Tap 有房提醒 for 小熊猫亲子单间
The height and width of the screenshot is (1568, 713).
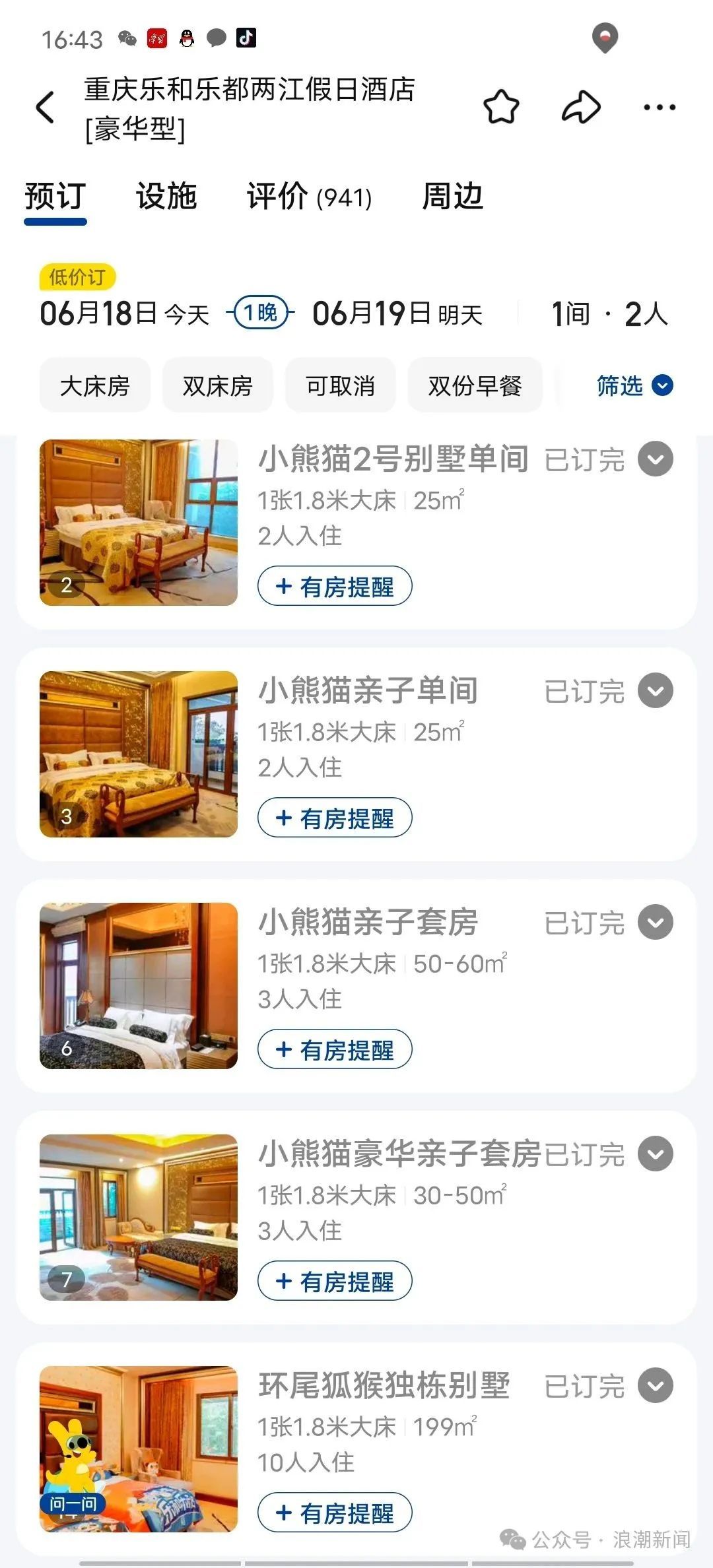tap(333, 818)
